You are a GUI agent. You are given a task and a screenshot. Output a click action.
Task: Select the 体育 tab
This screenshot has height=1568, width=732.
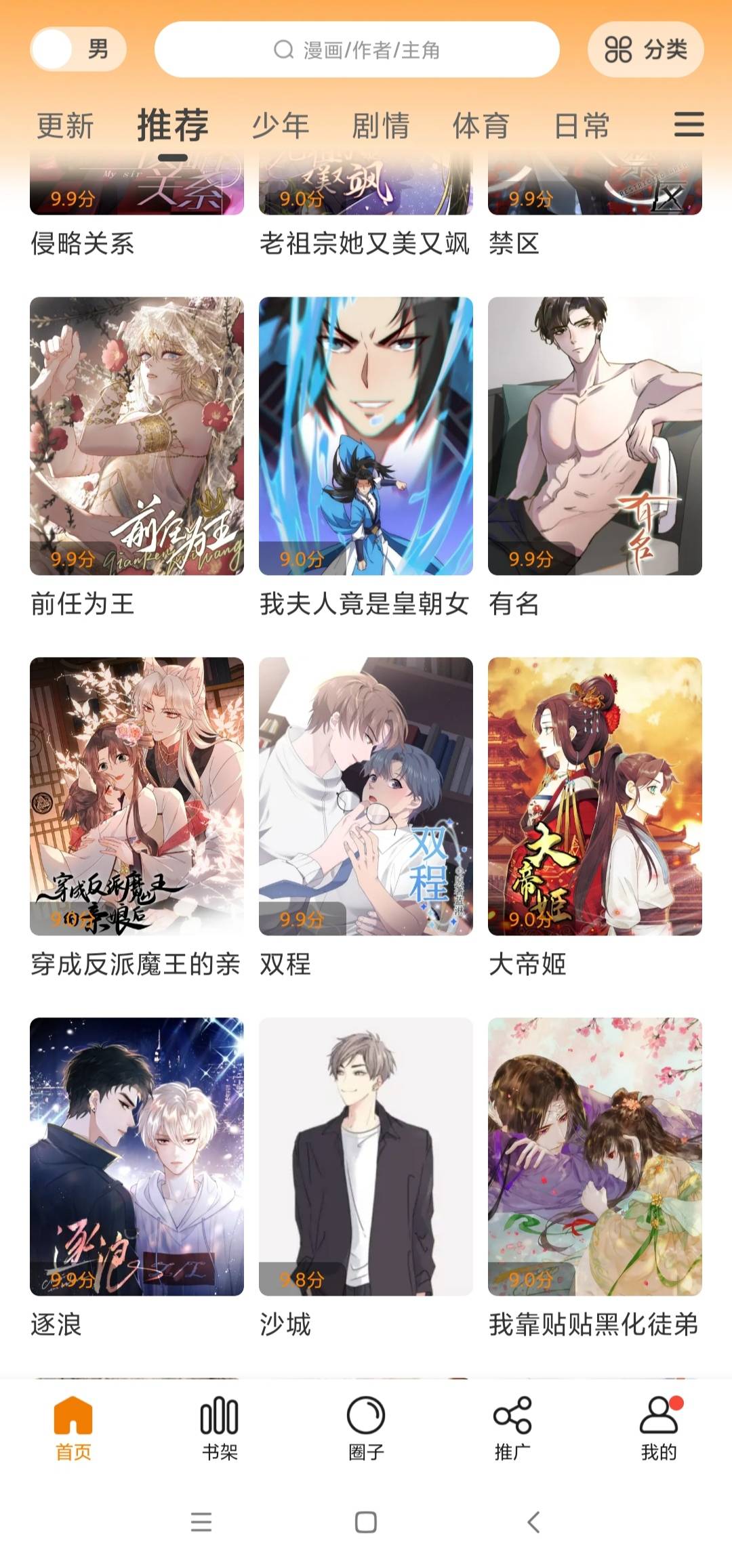click(x=481, y=127)
